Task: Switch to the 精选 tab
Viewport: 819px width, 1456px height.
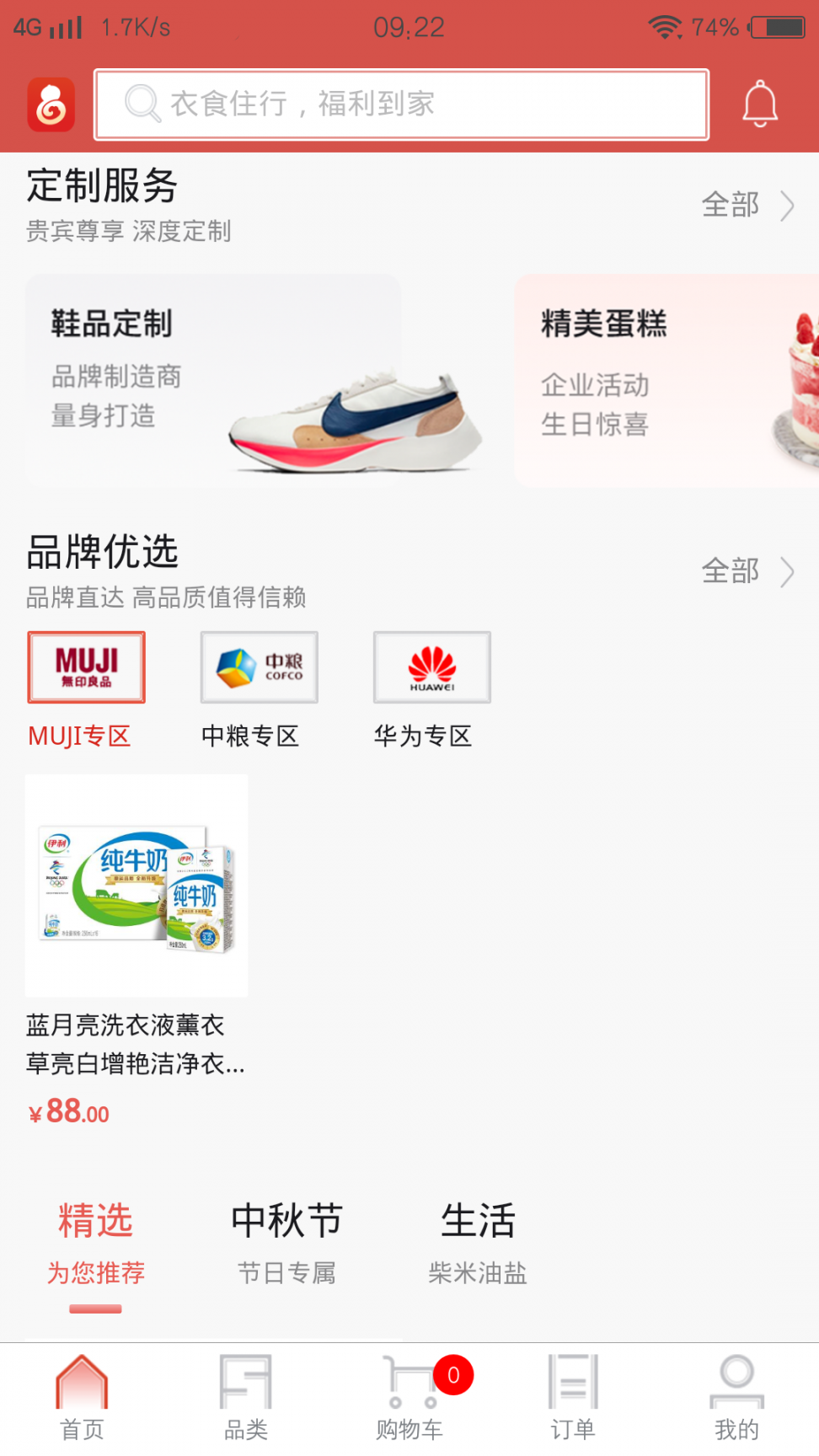Action: [95, 1242]
